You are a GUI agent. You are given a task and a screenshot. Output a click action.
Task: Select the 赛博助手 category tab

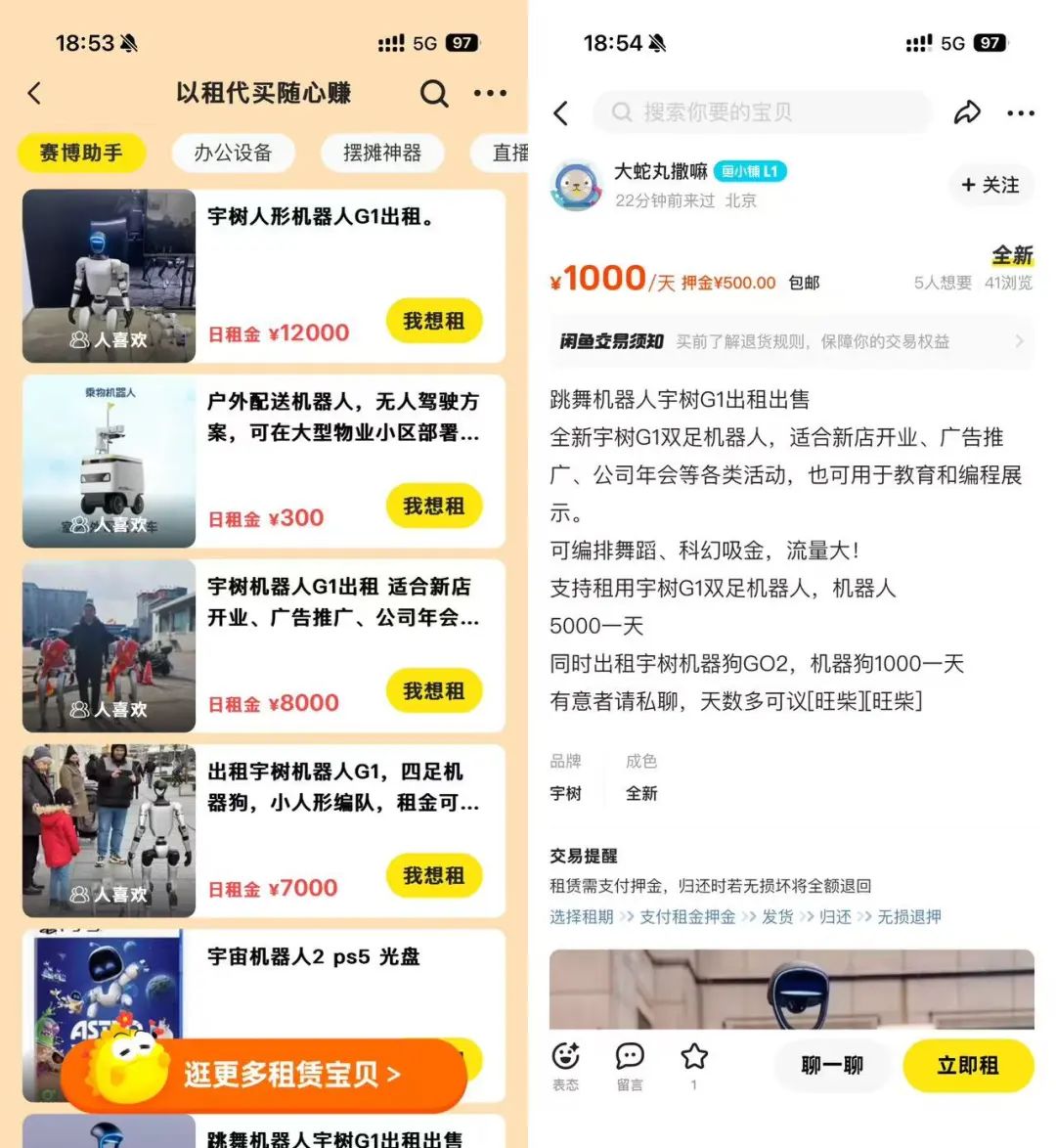(x=81, y=153)
